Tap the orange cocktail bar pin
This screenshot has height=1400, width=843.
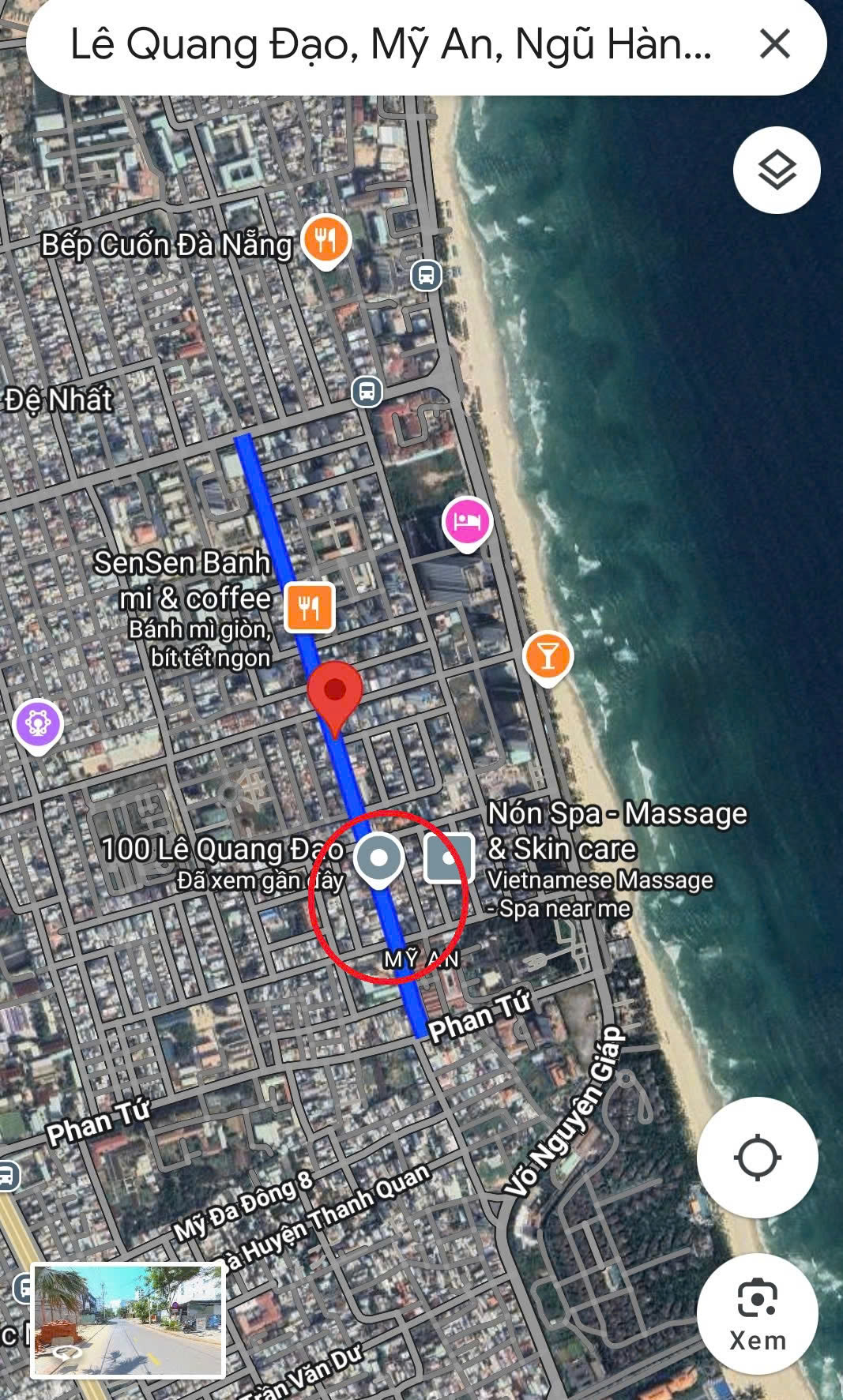tap(548, 658)
